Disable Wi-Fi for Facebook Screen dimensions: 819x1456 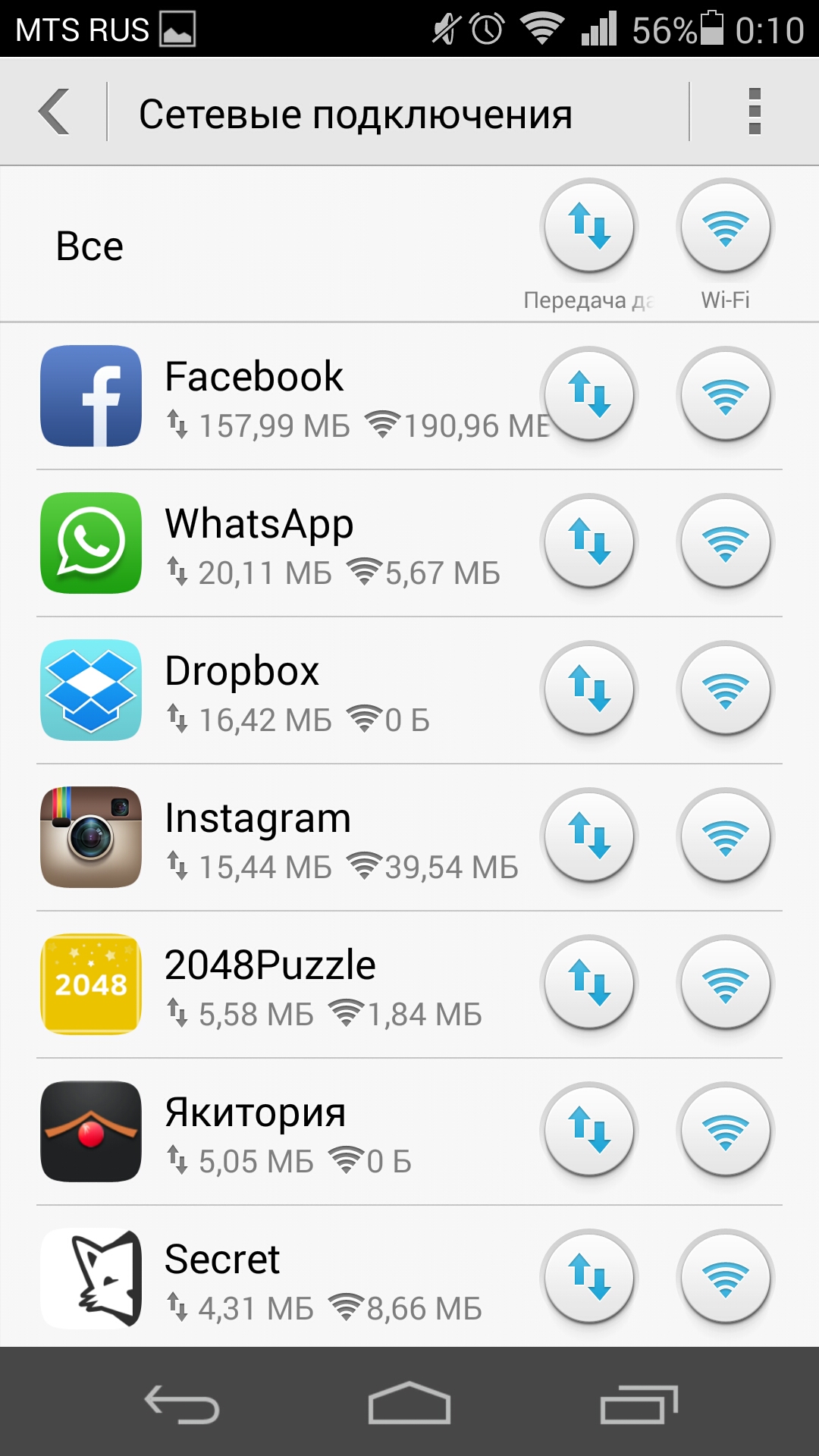[726, 395]
